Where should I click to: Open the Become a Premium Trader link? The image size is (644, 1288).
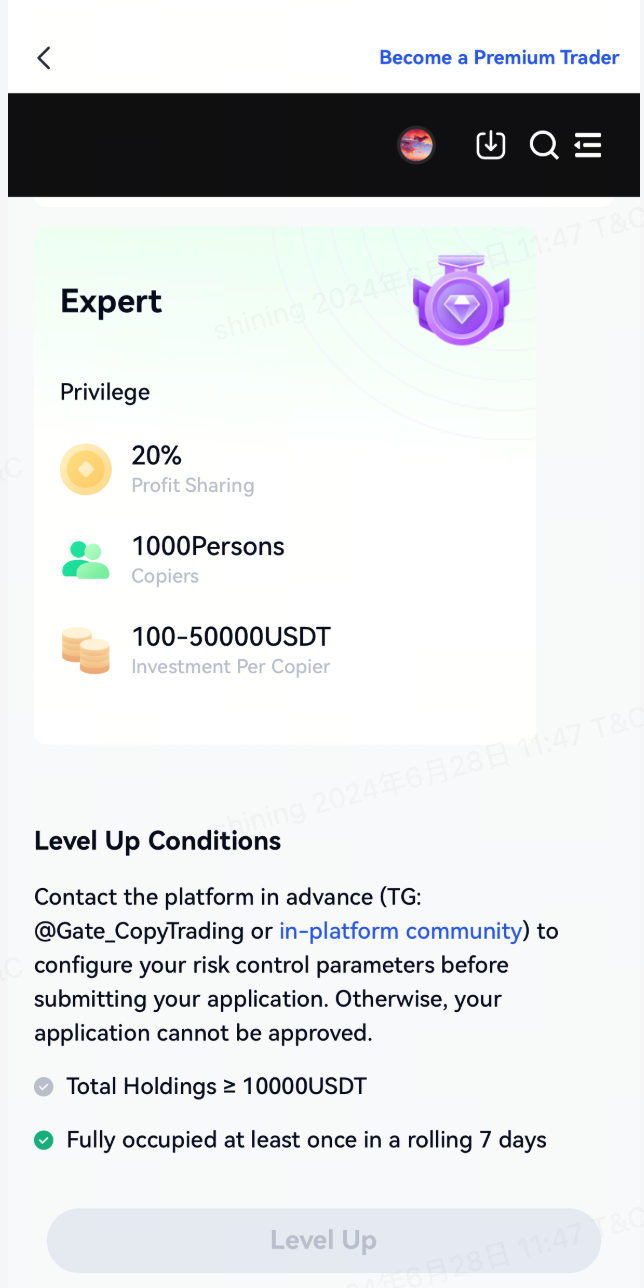[x=499, y=58]
